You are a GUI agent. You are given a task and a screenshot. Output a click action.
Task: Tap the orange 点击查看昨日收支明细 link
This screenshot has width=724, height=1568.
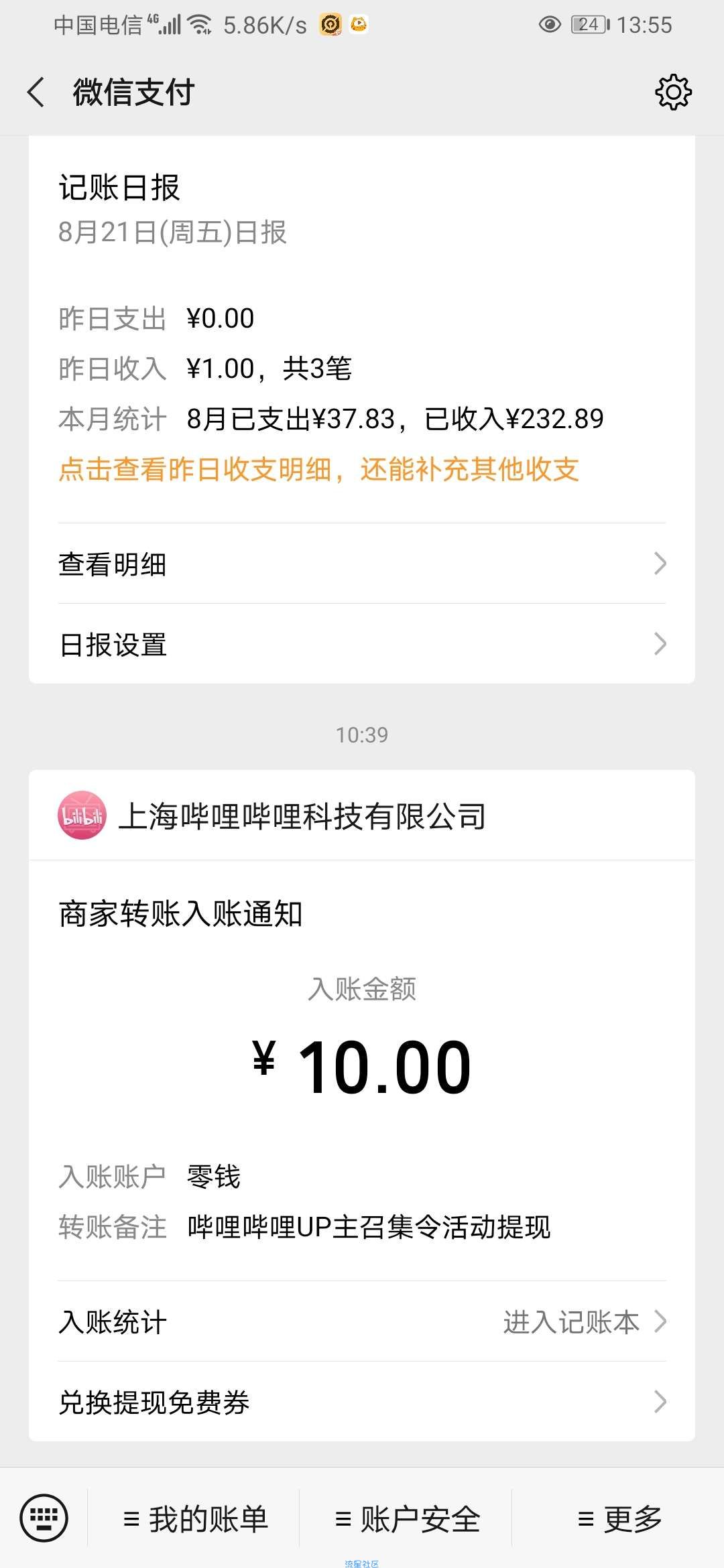(319, 470)
